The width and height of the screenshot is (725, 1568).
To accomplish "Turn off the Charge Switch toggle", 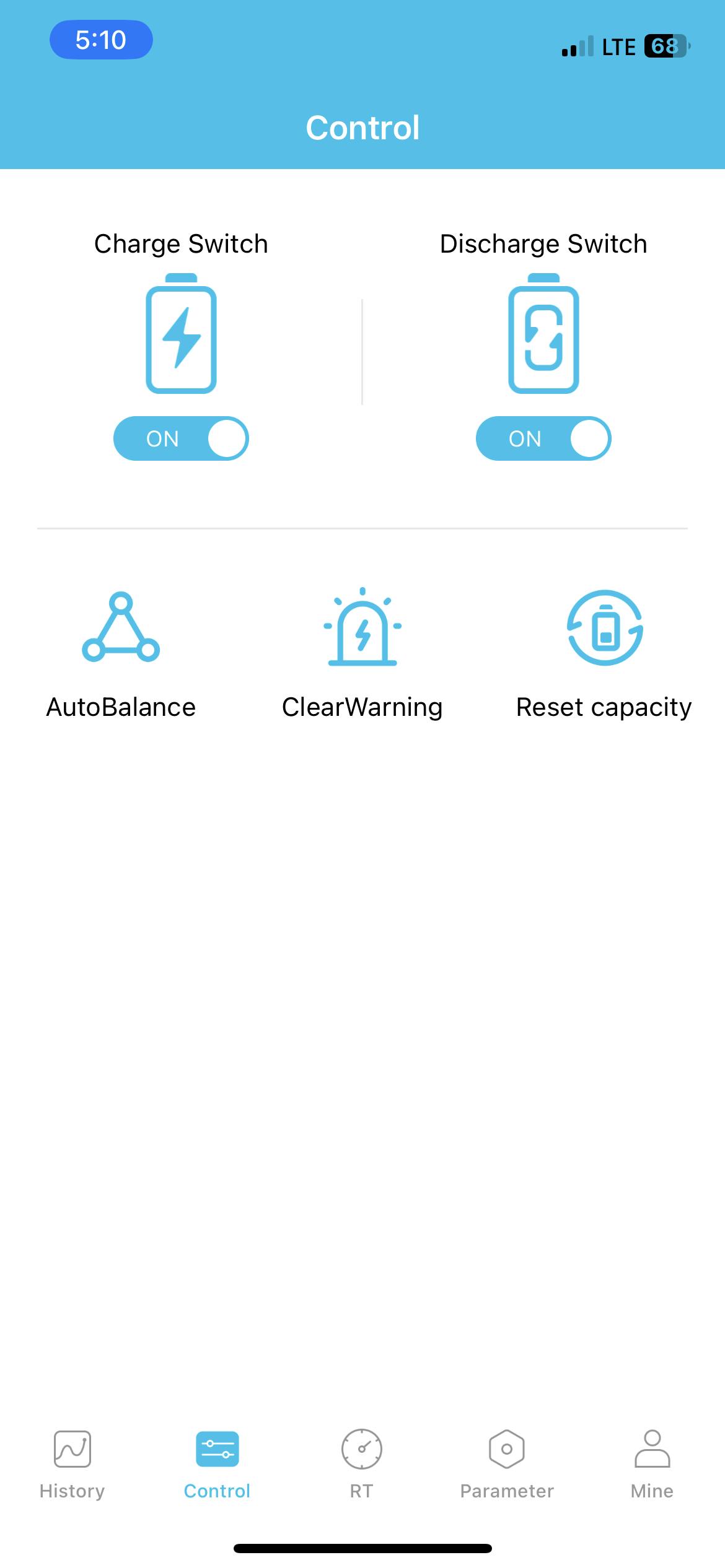I will (x=181, y=438).
